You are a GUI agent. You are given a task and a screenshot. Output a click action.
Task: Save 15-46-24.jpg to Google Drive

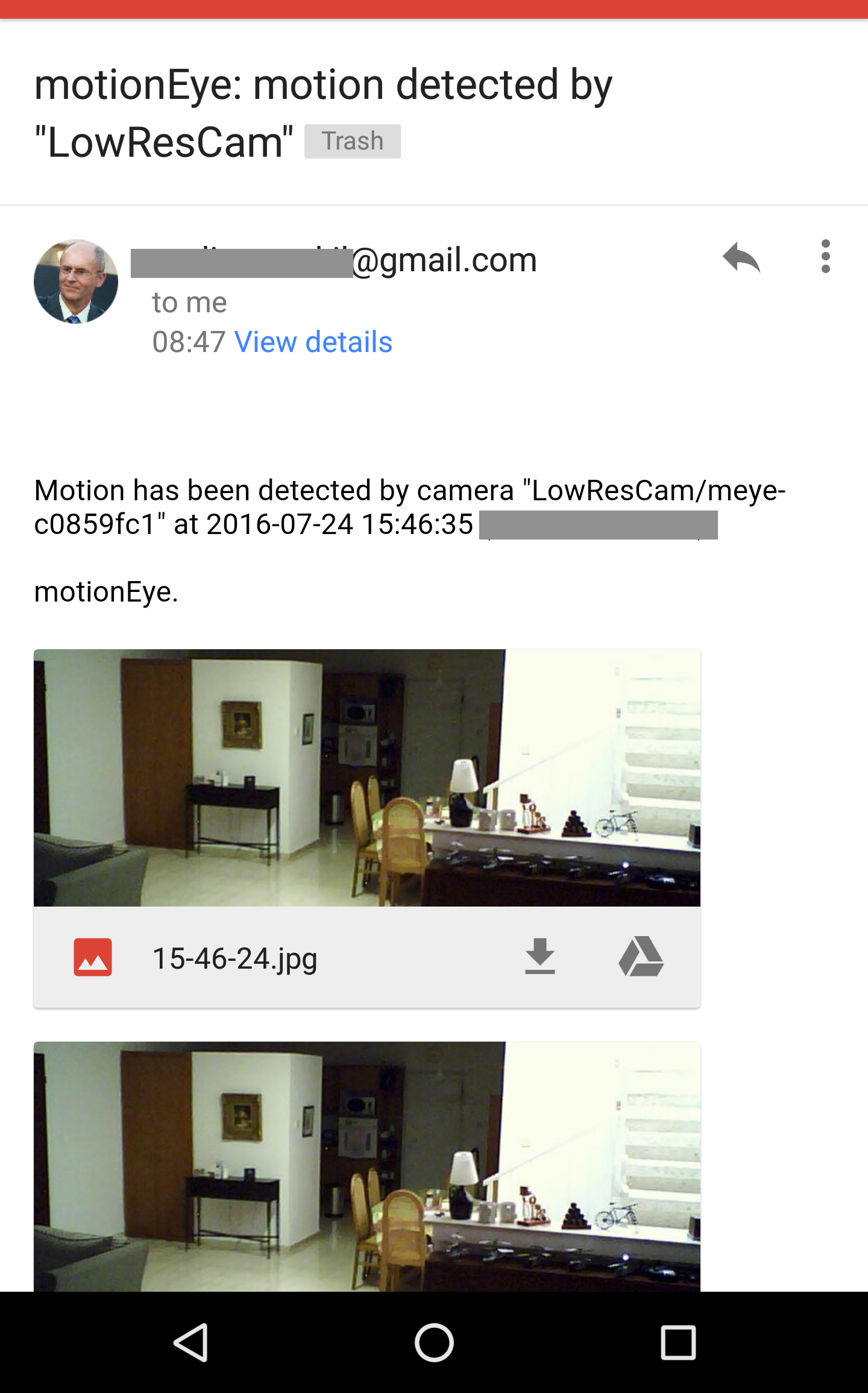[641, 957]
